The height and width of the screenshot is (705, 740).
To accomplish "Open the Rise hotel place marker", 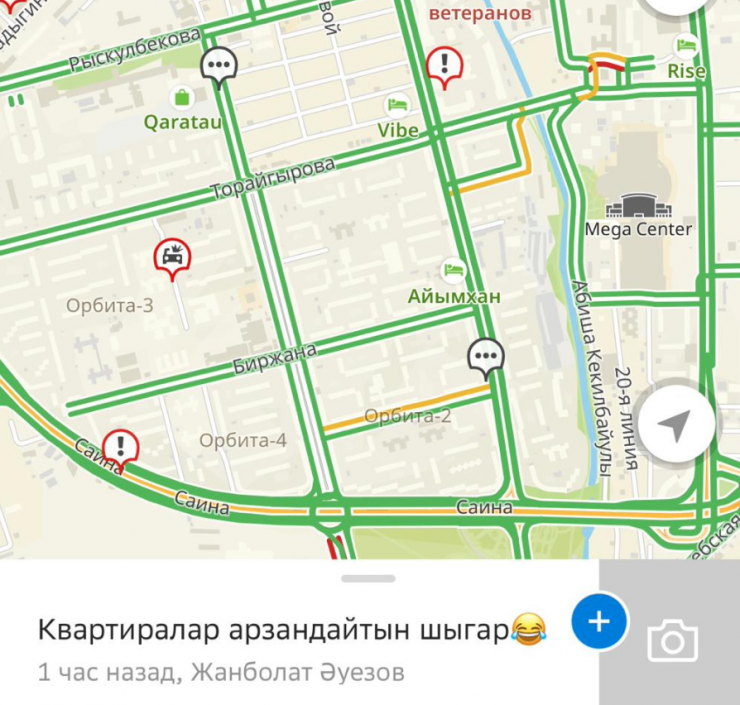I will [x=686, y=45].
